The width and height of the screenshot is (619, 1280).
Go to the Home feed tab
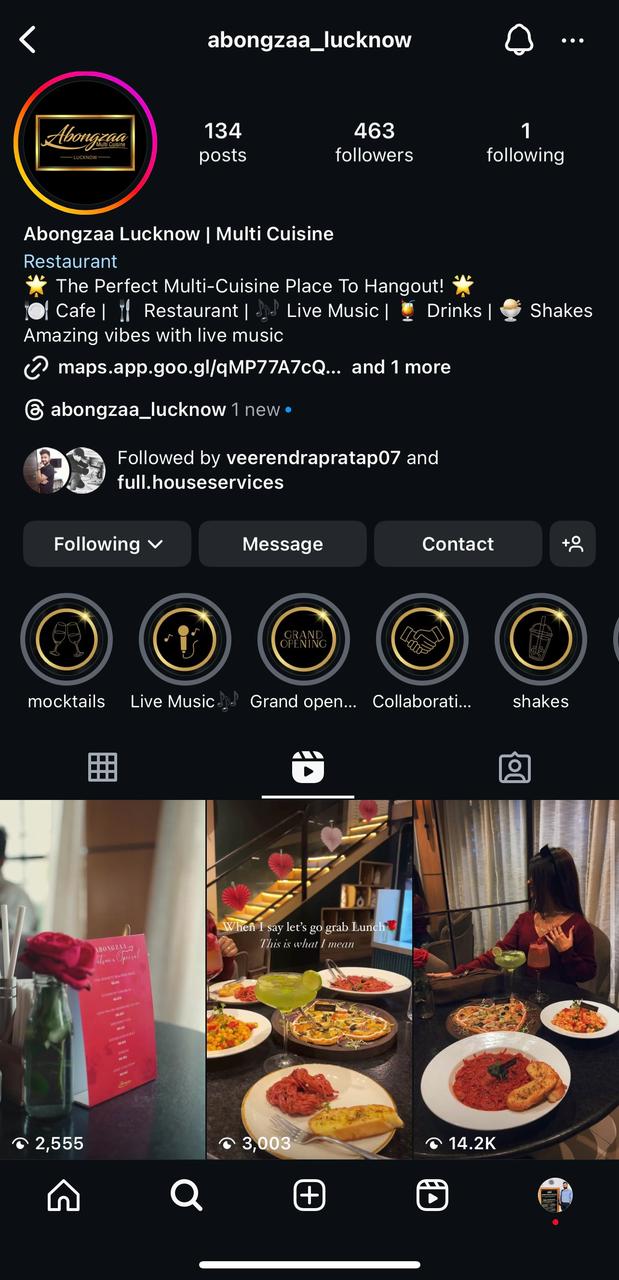tap(63, 1195)
